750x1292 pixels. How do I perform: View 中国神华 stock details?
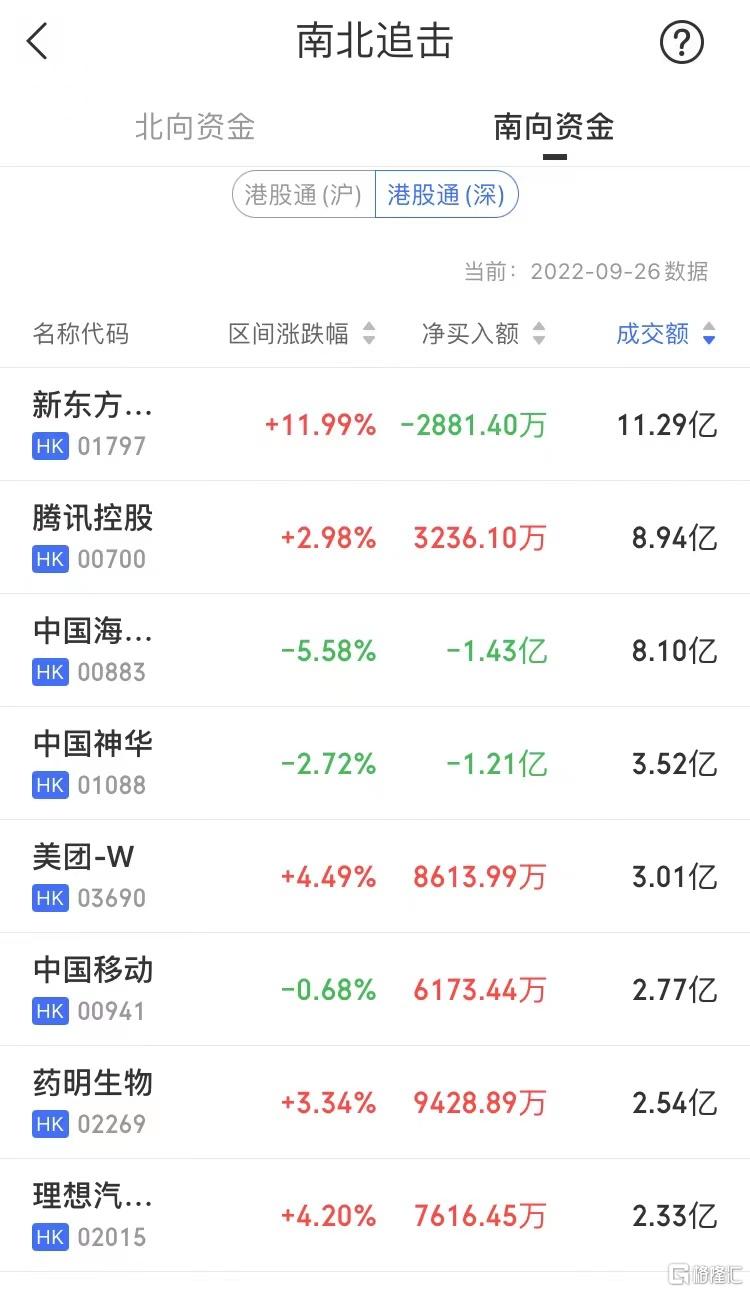click(375, 763)
